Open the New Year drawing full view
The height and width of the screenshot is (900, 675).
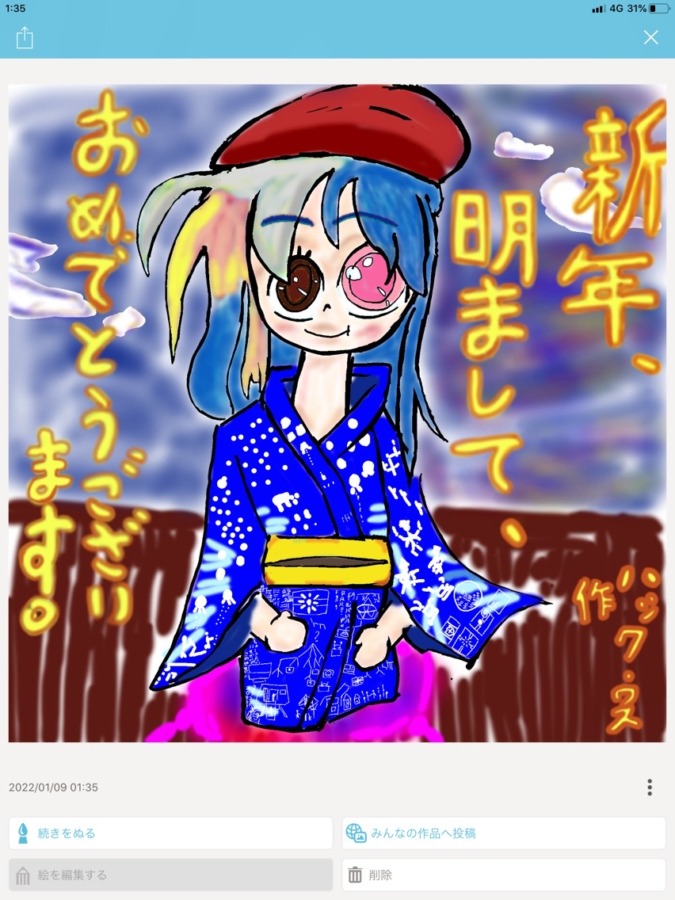pyautogui.click(x=337, y=414)
